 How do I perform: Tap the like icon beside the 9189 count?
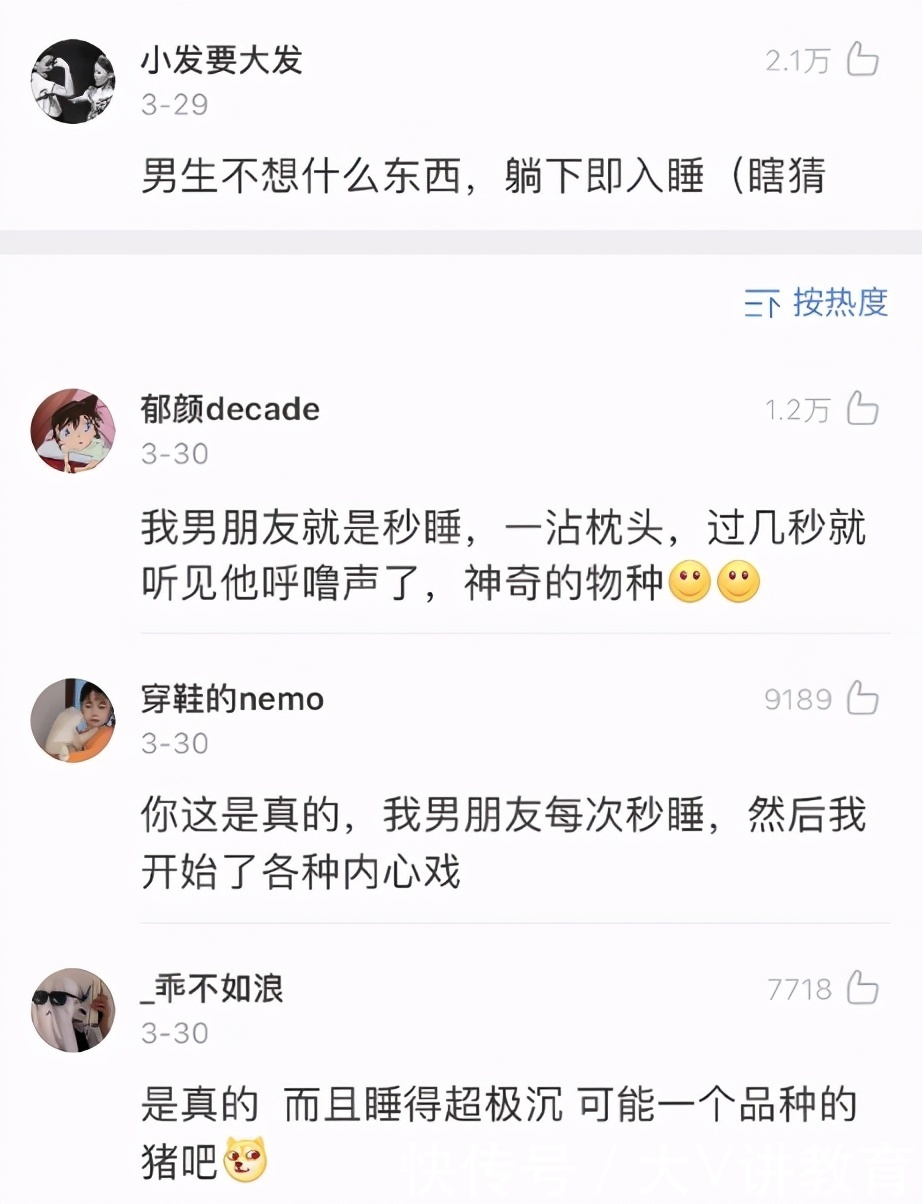coord(862,699)
